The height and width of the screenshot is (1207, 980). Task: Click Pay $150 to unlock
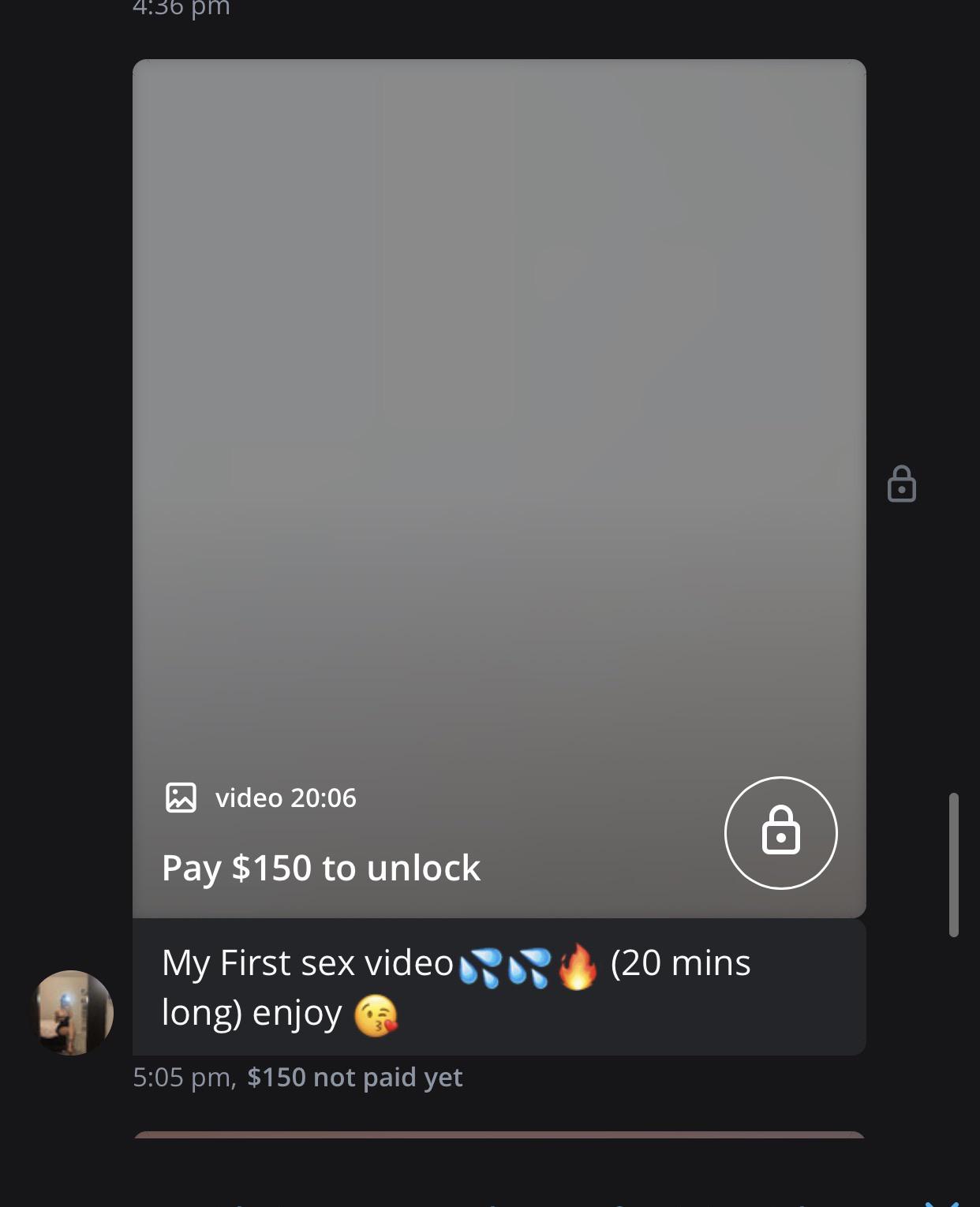[x=320, y=866]
